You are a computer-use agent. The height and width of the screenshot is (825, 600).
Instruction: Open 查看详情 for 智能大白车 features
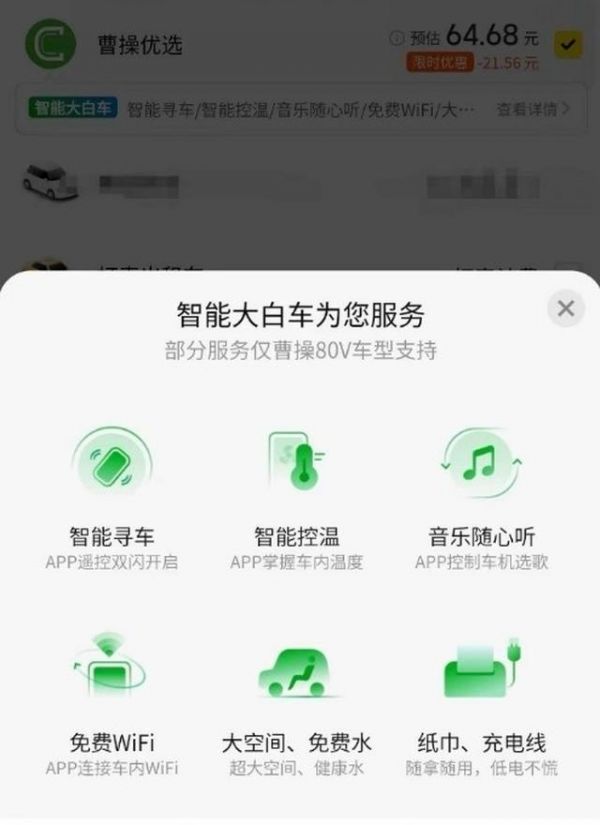534,108
